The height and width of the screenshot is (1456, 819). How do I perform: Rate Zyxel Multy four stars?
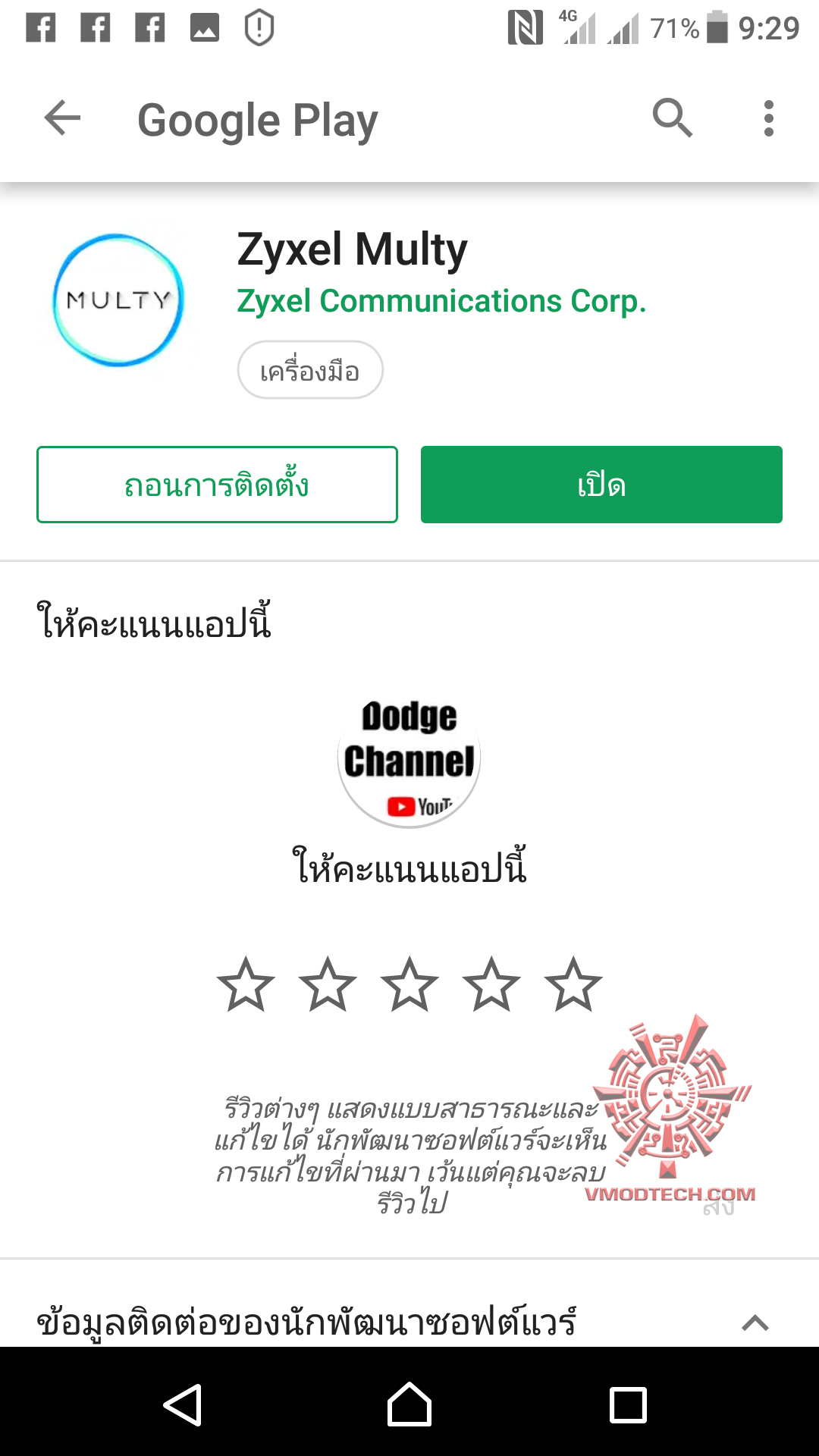click(491, 984)
